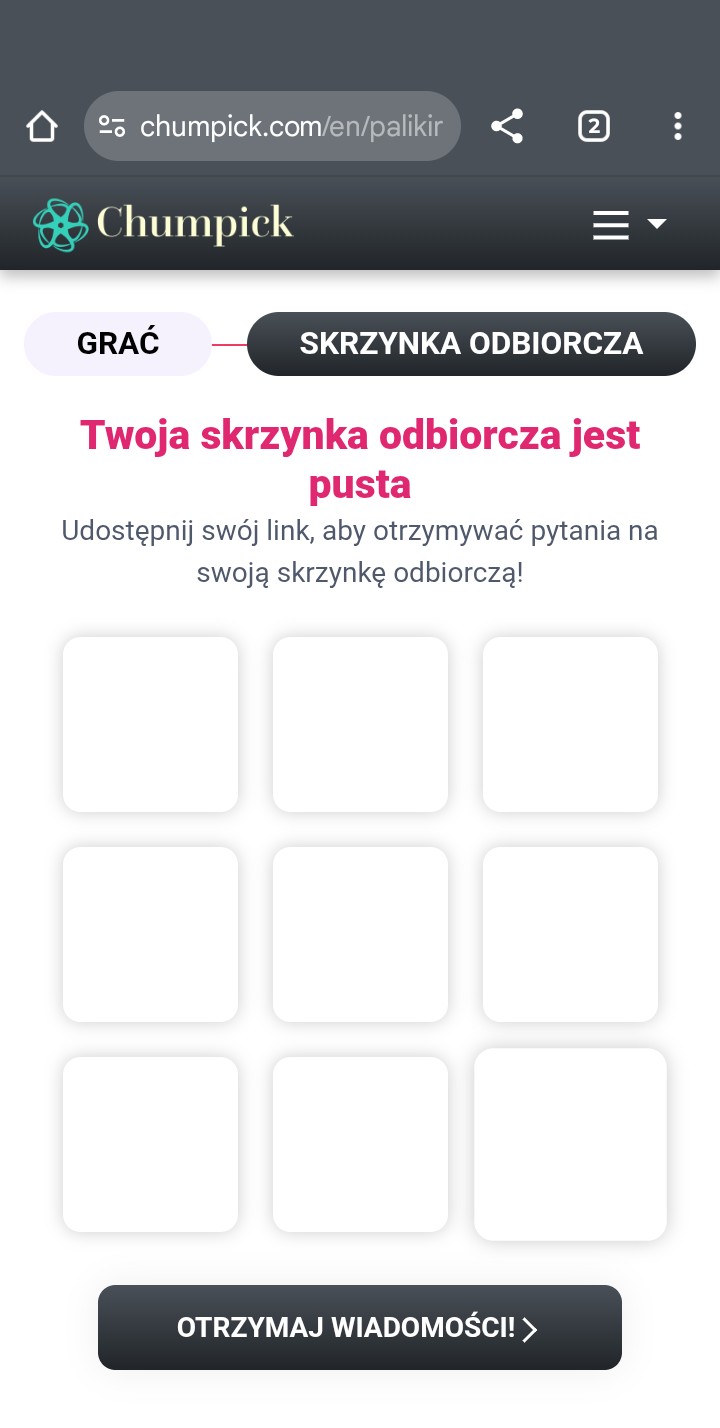Tap the chumpick.com address bar
The height and width of the screenshot is (1428, 720).
[290, 127]
